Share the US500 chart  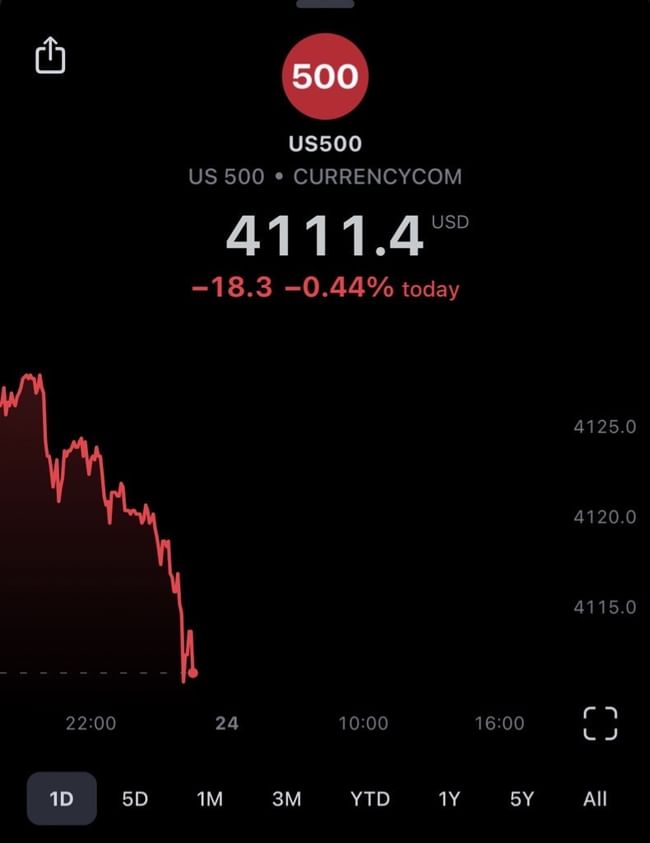50,55
